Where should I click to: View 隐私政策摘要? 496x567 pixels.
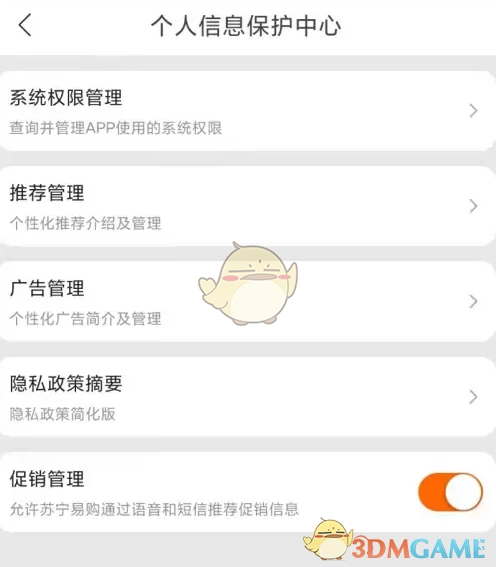(248, 397)
